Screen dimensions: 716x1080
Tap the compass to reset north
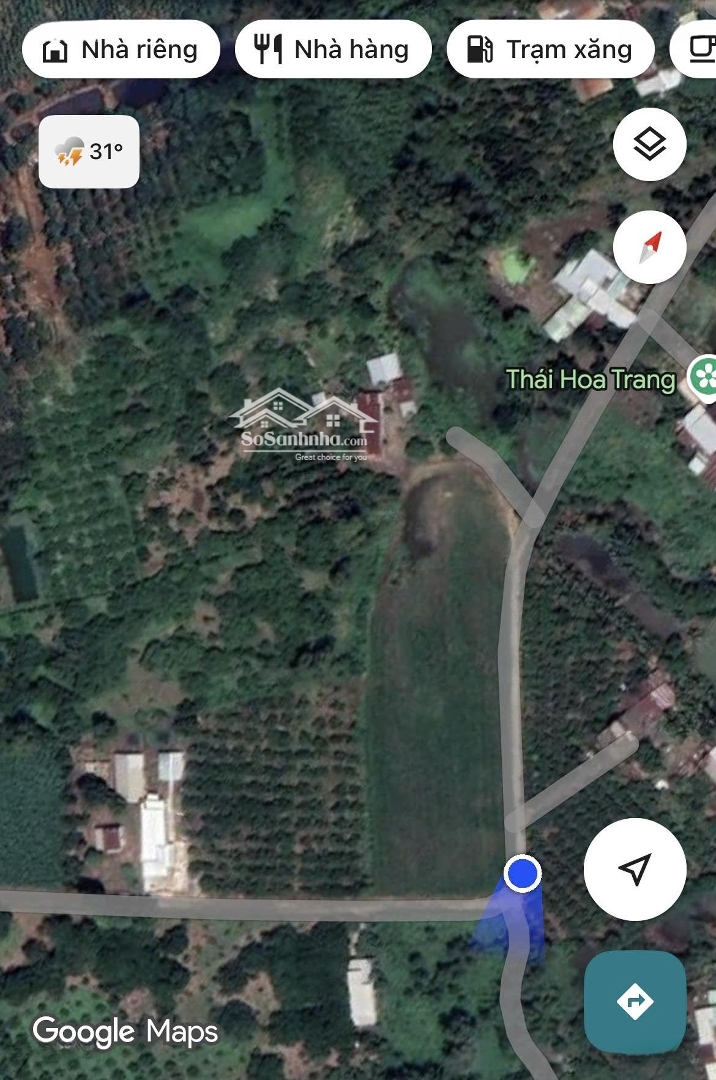tap(649, 246)
